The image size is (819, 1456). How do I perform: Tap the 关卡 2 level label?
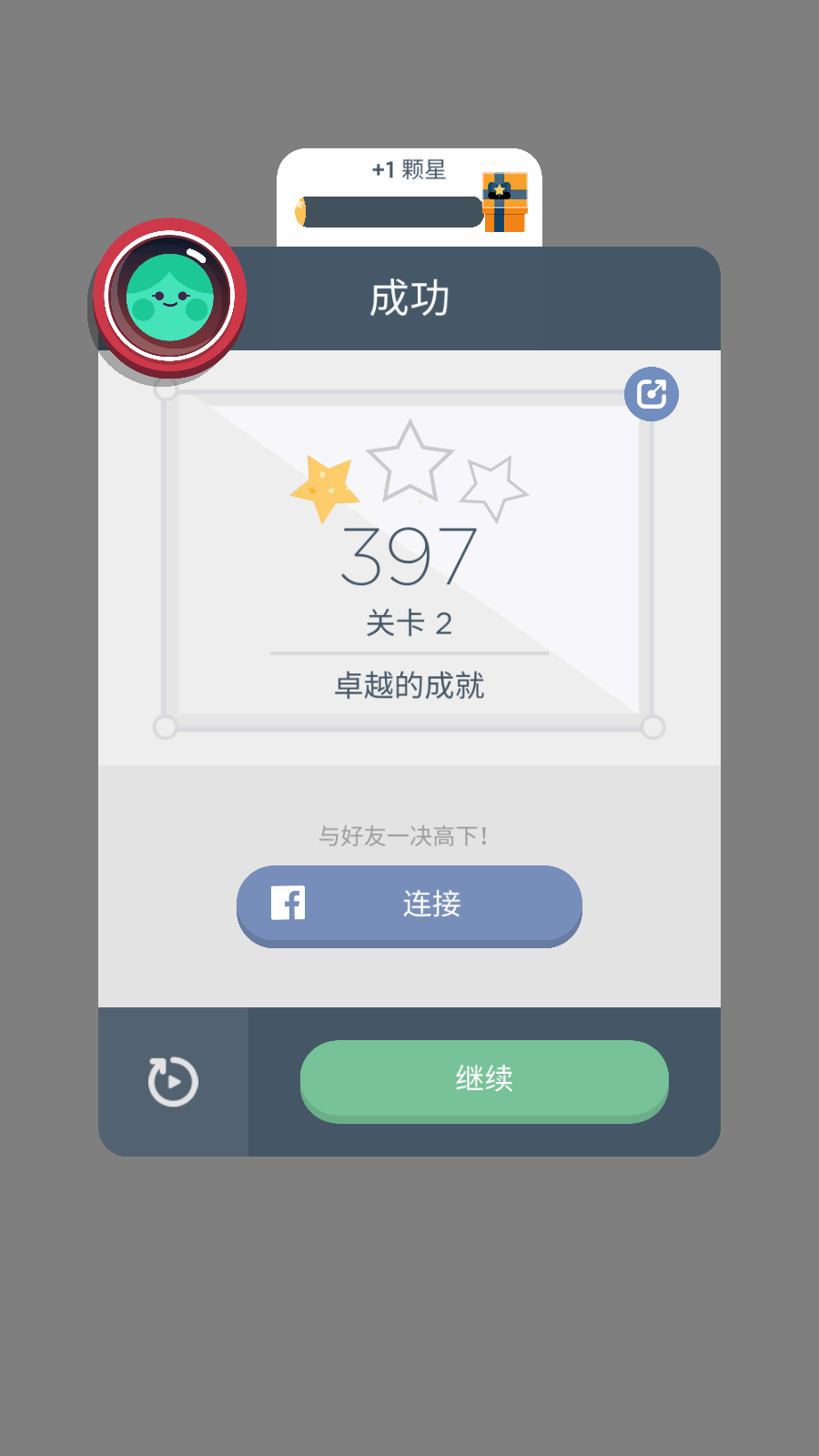409,624
